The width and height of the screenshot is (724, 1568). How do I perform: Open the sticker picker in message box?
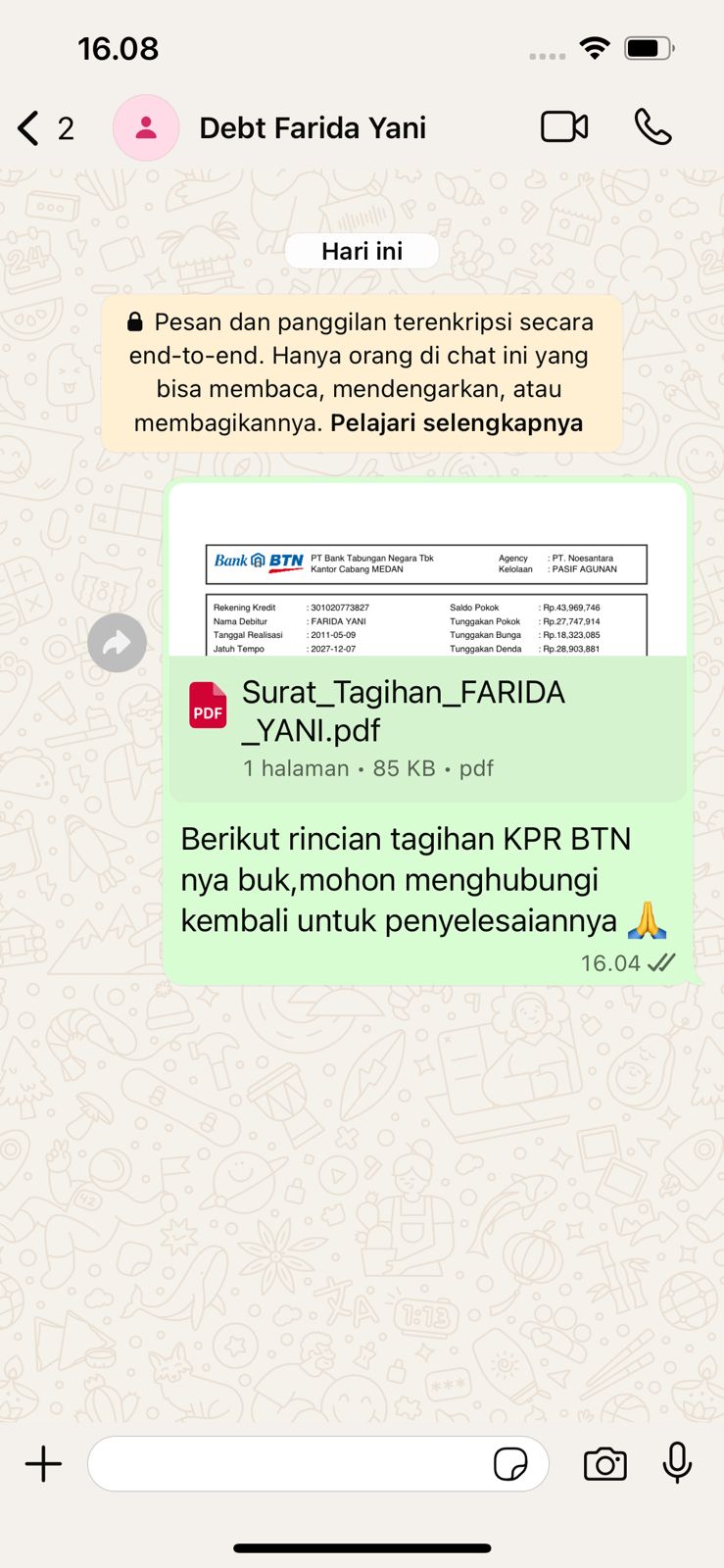[x=510, y=1464]
